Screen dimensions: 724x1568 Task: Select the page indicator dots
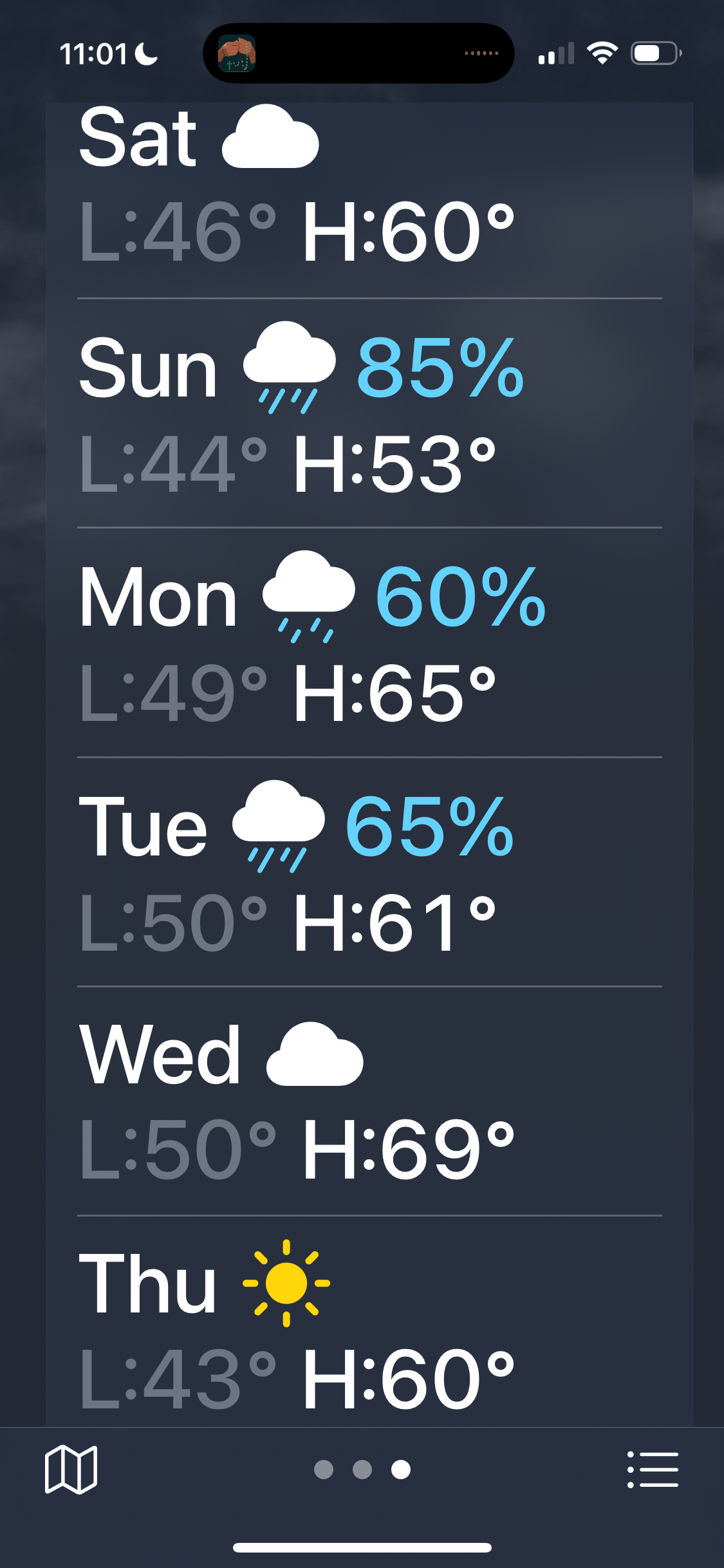[362, 1470]
